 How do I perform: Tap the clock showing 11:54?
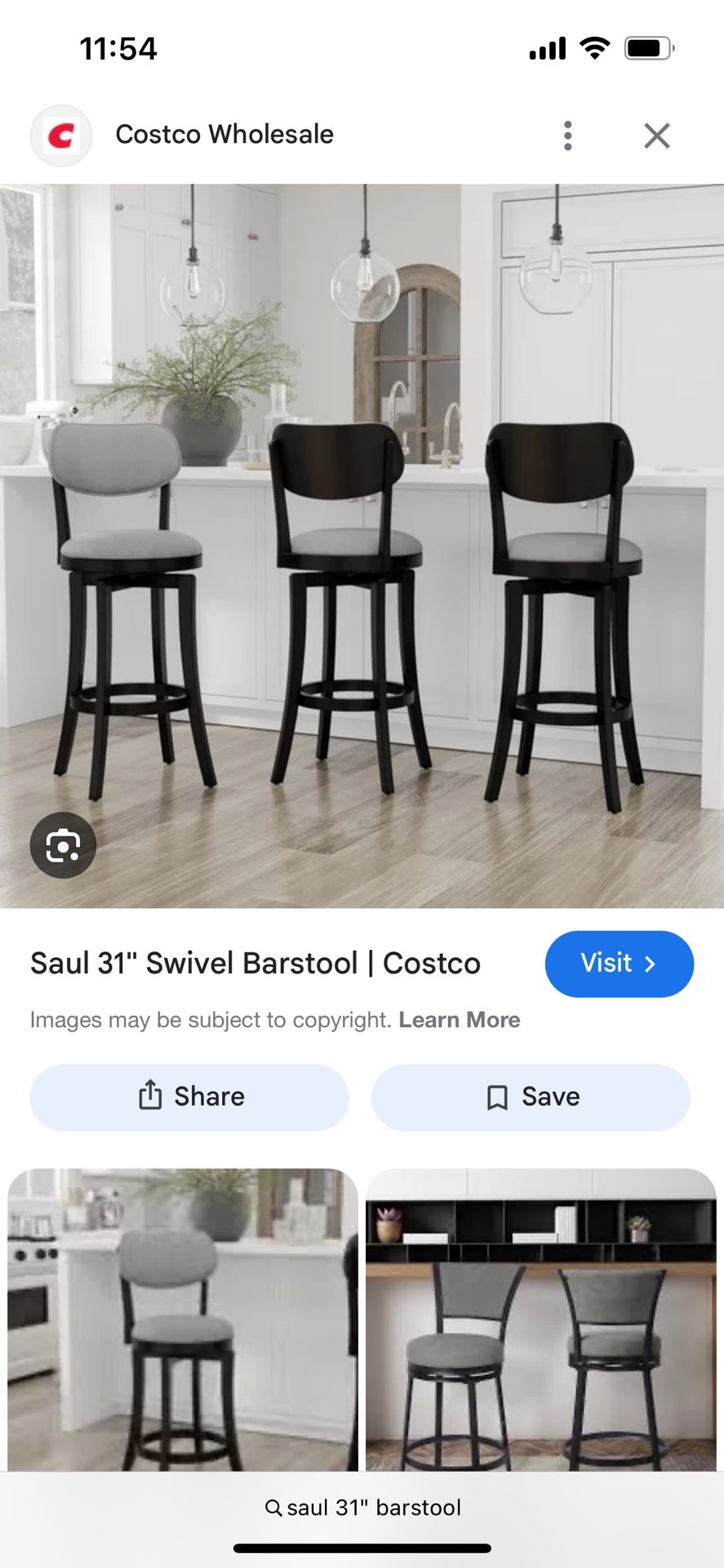click(x=119, y=48)
